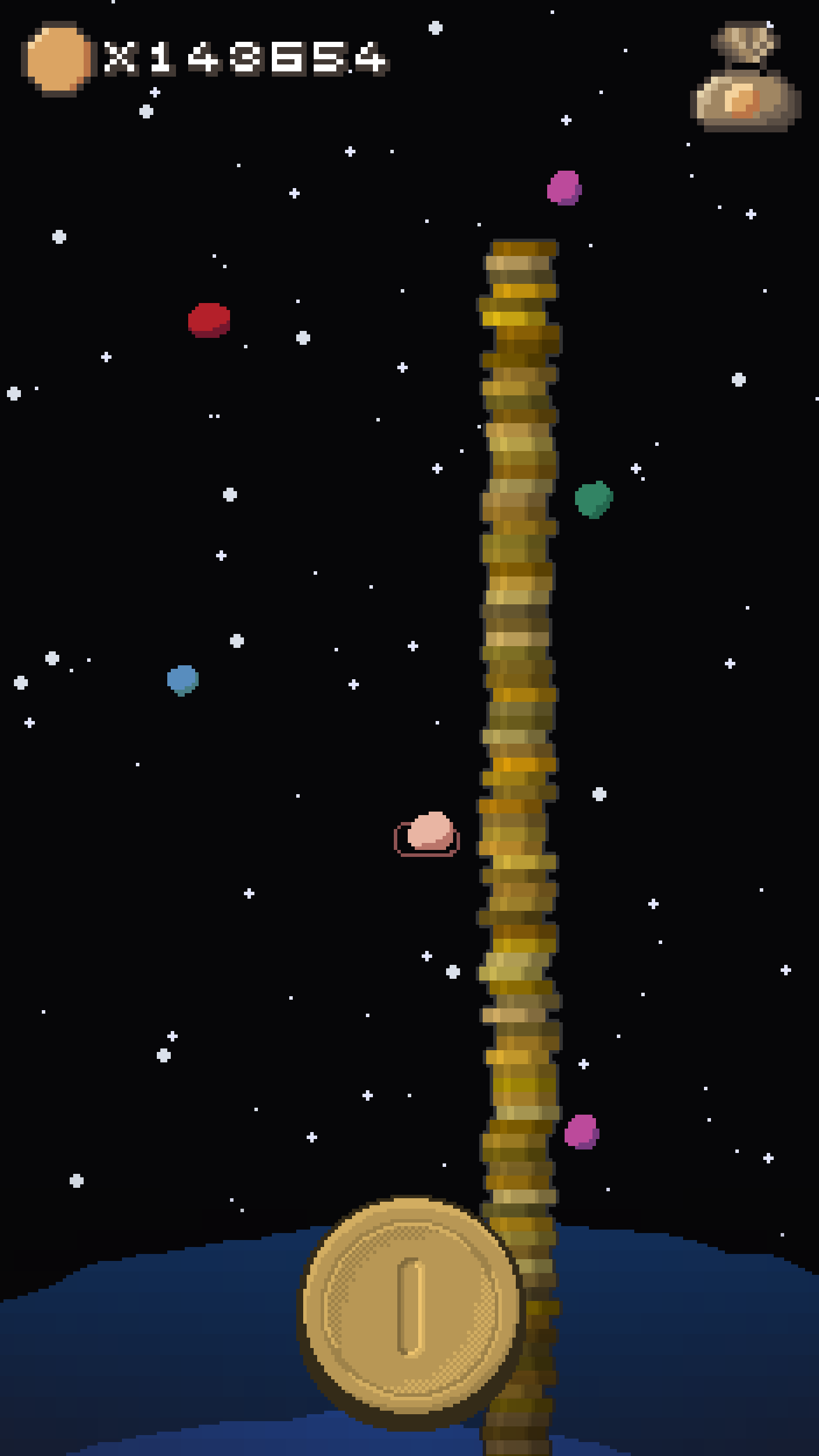
Task: Select the red planet on the left
Action: [209, 320]
